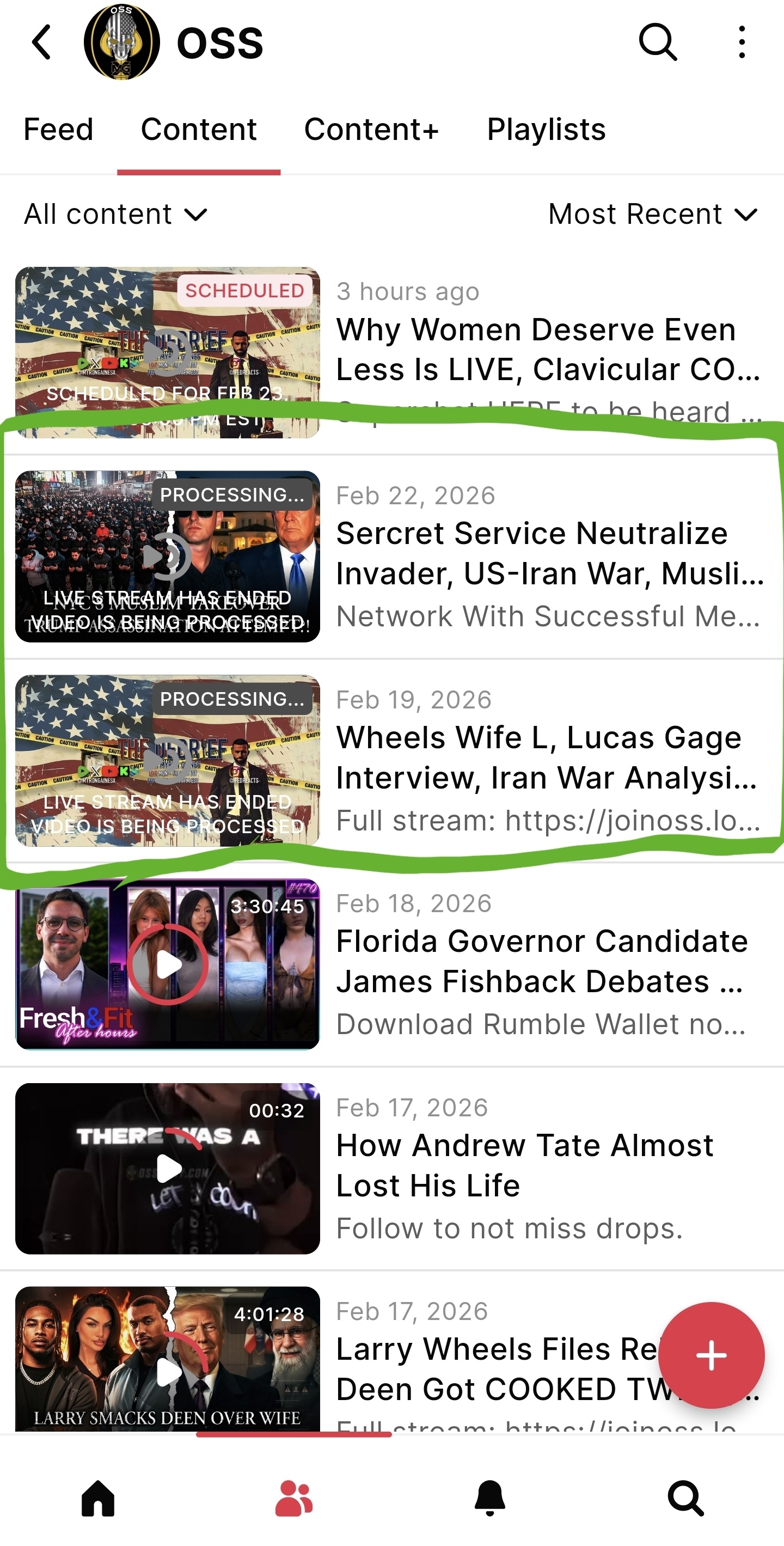Open the people tab in bottom navigation
This screenshot has height=1546, width=784.
tap(294, 1498)
